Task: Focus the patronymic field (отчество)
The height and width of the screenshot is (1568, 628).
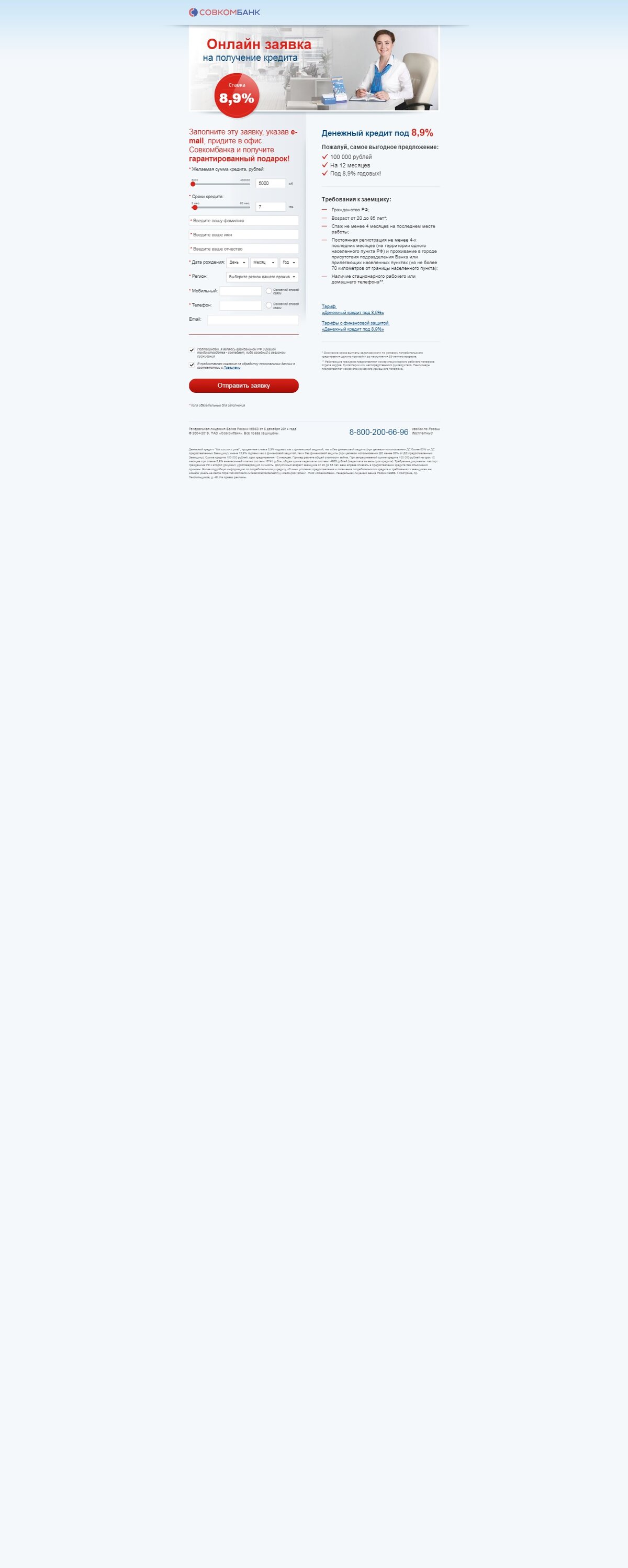Action: (244, 249)
